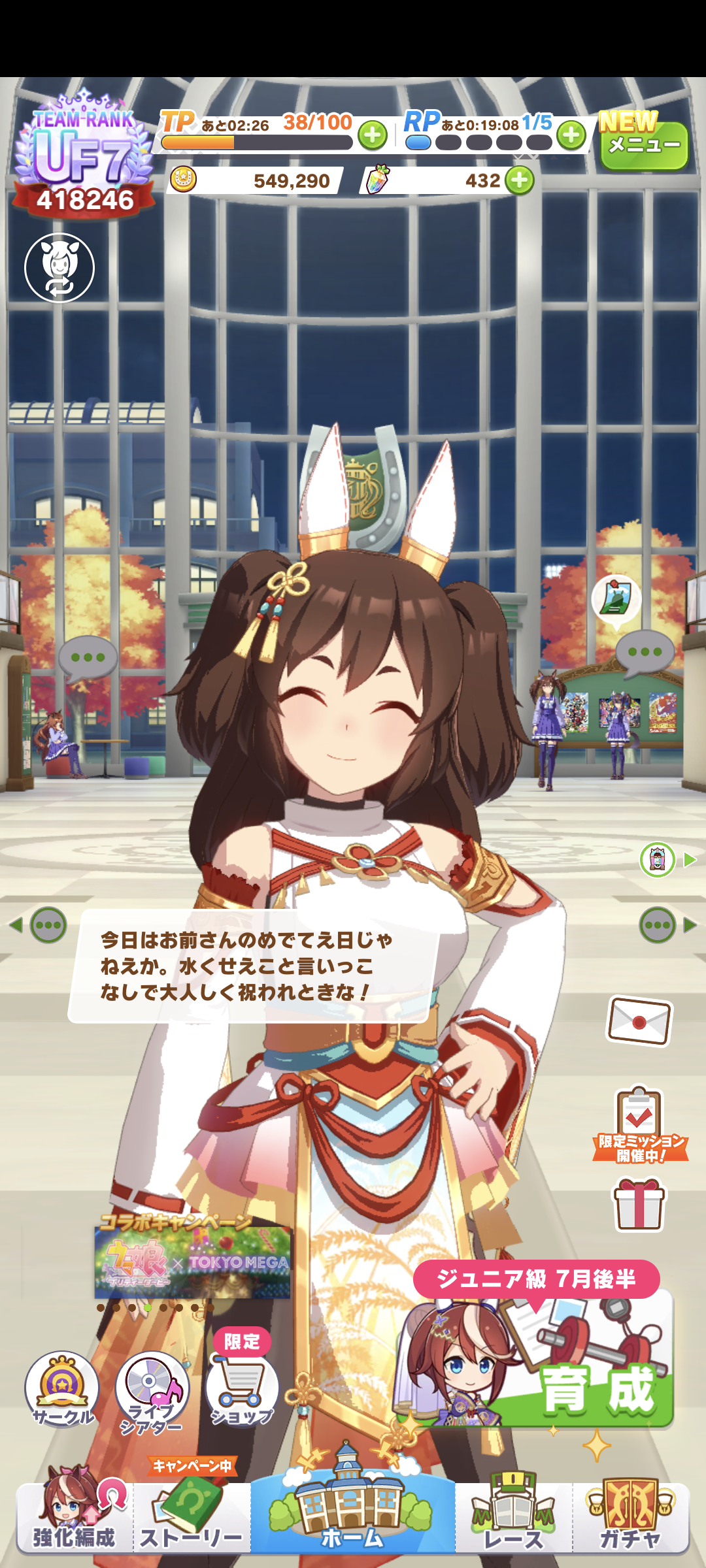This screenshot has width=706, height=1568.
Task: Open the present gift box
Action: point(639,1203)
